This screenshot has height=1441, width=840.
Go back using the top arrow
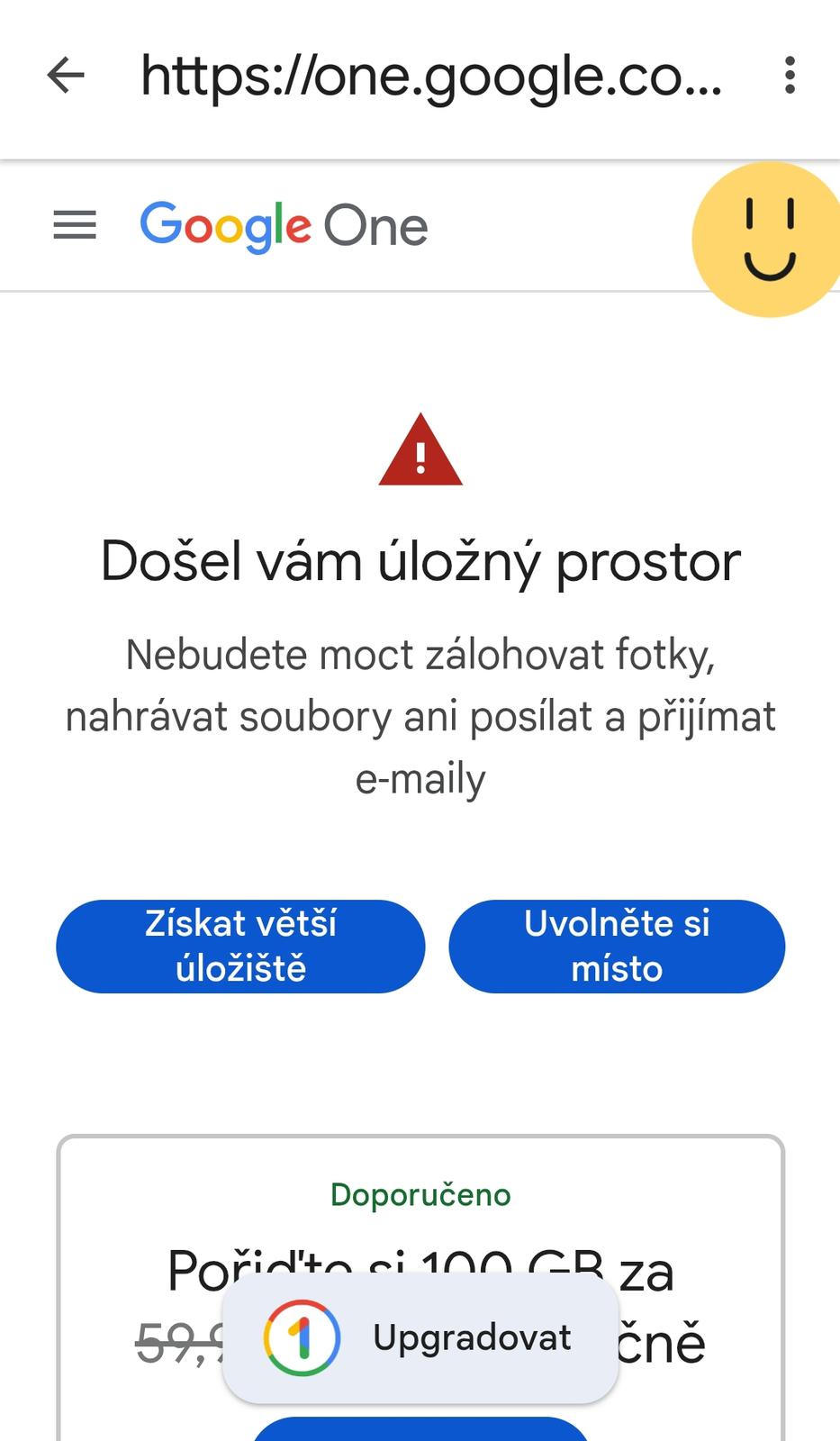point(66,75)
